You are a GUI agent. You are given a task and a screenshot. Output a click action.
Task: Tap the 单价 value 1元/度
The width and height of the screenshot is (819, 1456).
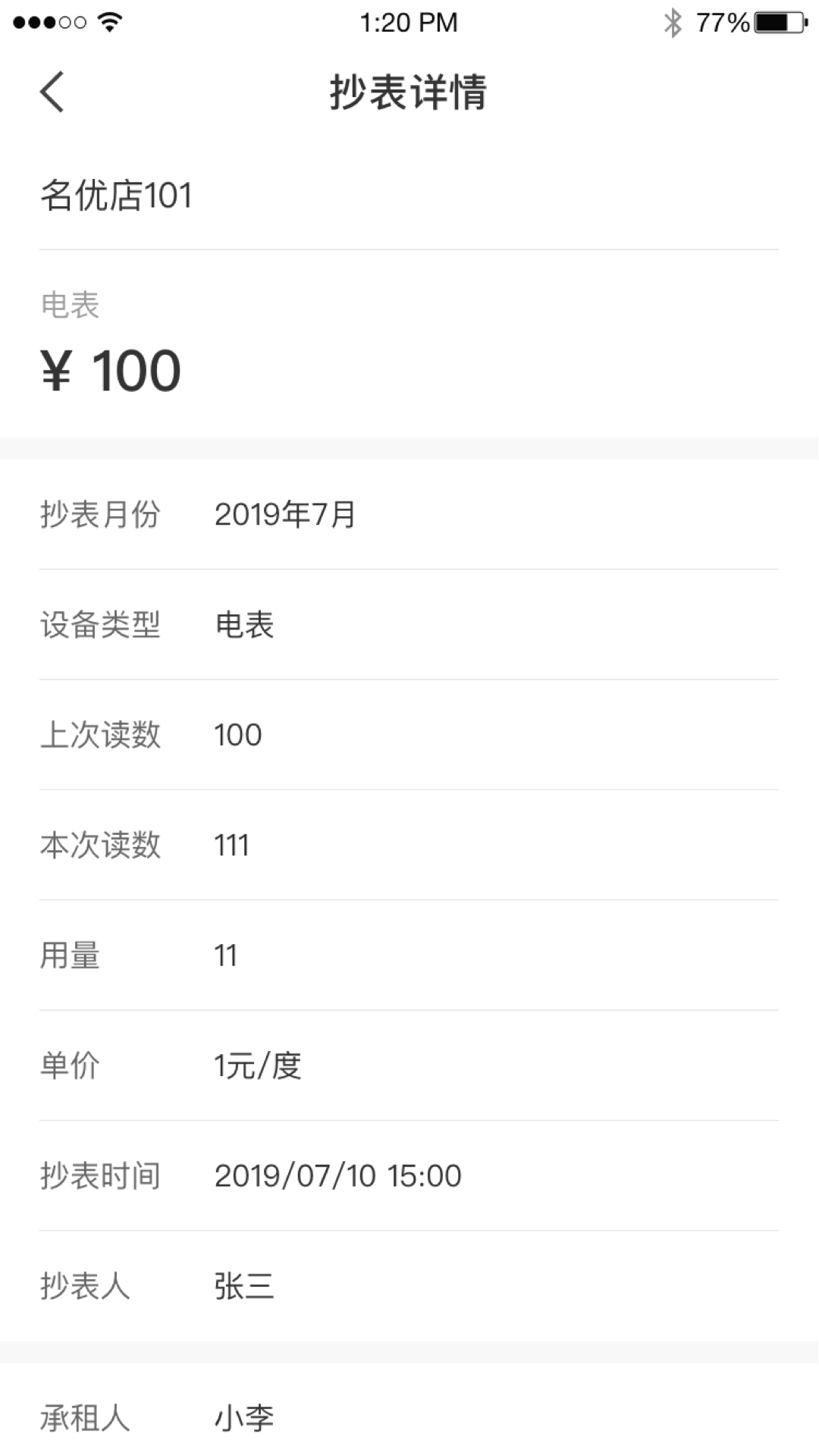click(x=257, y=1065)
